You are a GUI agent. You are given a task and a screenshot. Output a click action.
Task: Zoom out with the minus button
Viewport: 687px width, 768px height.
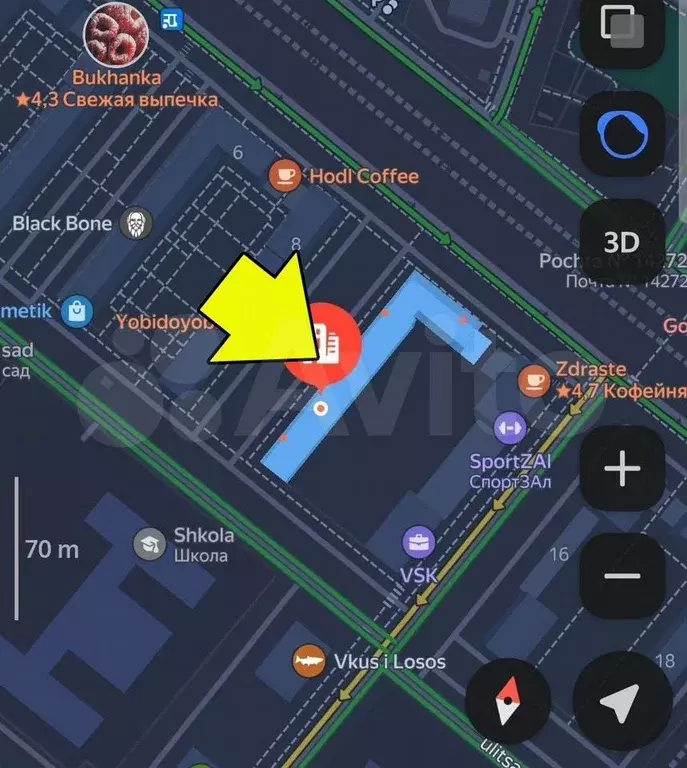622,576
